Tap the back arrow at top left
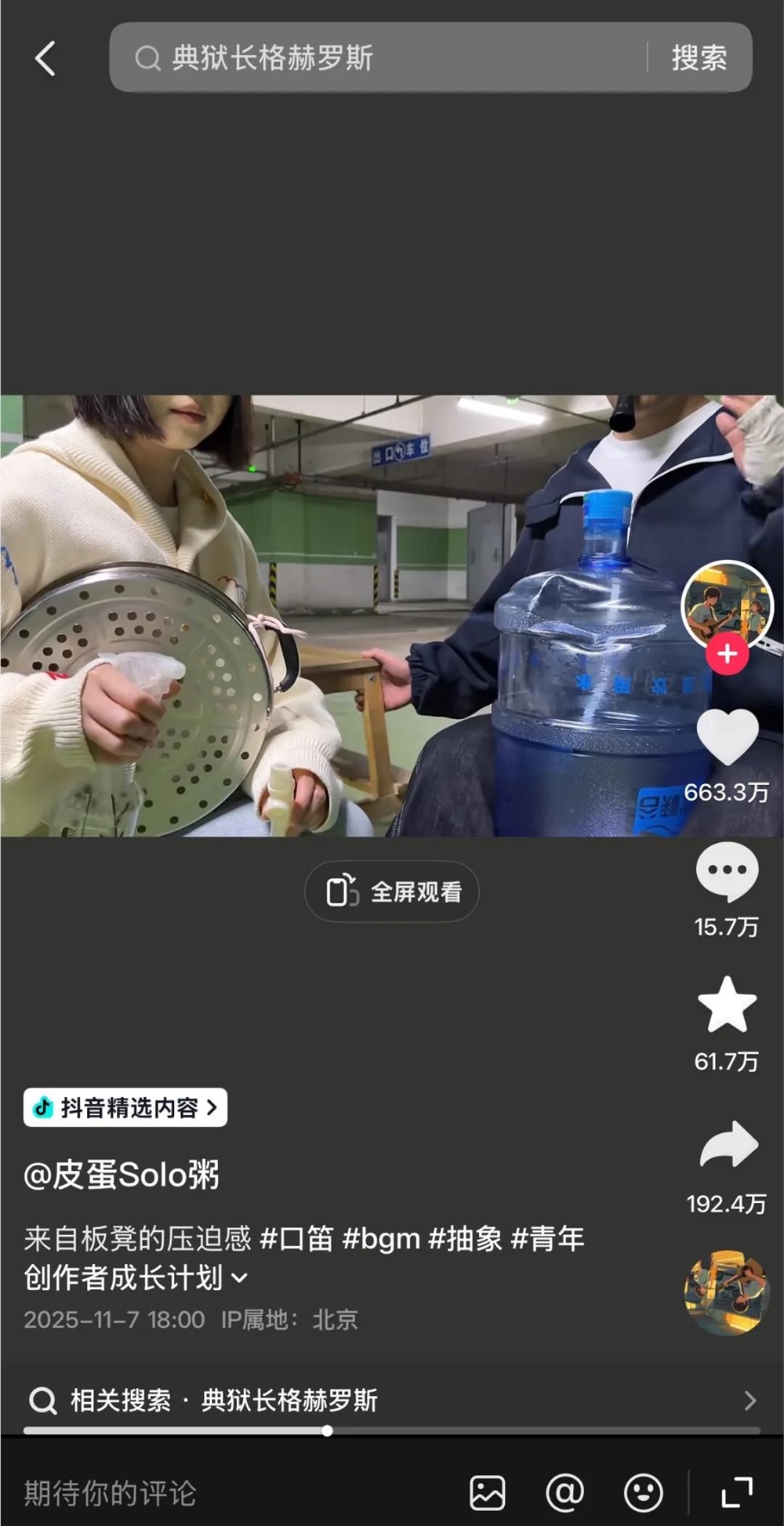The height and width of the screenshot is (1526, 784). (45, 58)
